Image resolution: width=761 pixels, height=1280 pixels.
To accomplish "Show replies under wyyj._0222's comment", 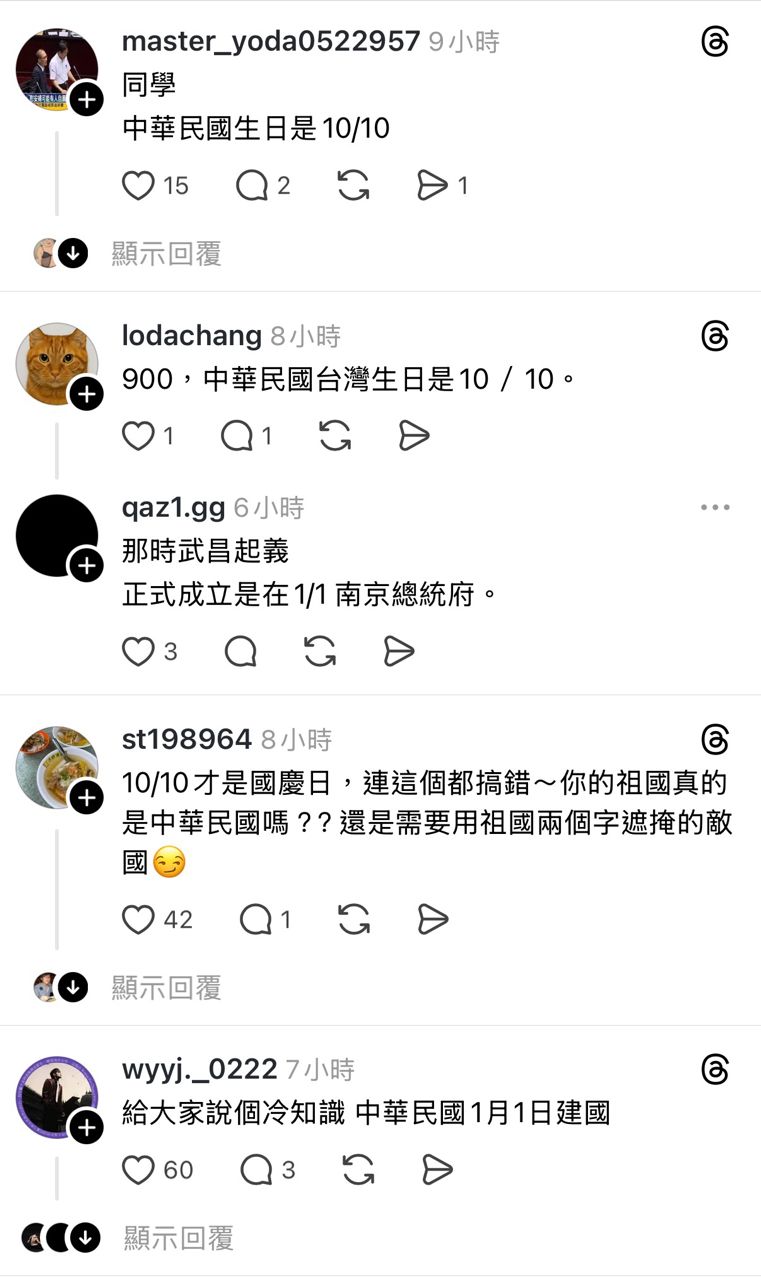I will tap(178, 1238).
